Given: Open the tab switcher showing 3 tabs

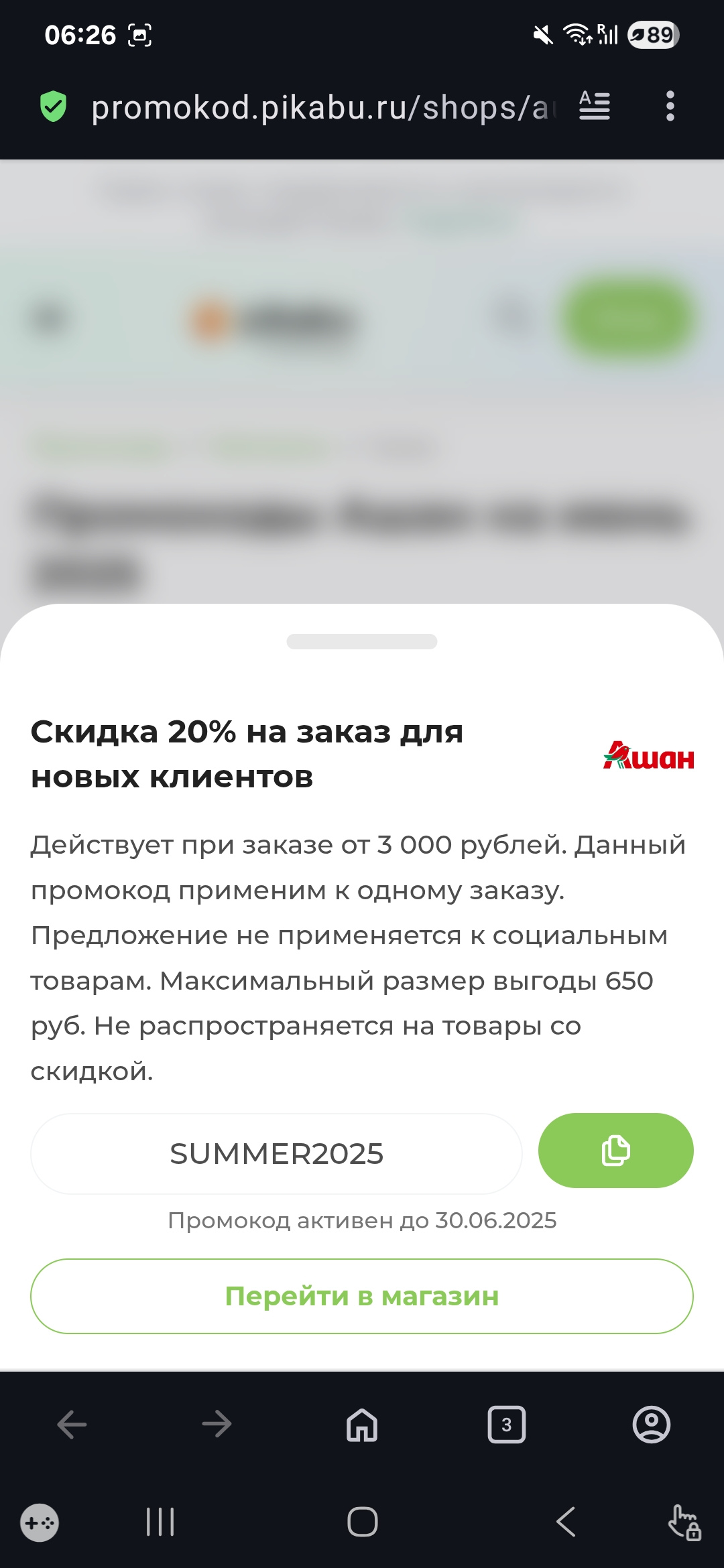Looking at the screenshot, I should click(507, 1424).
